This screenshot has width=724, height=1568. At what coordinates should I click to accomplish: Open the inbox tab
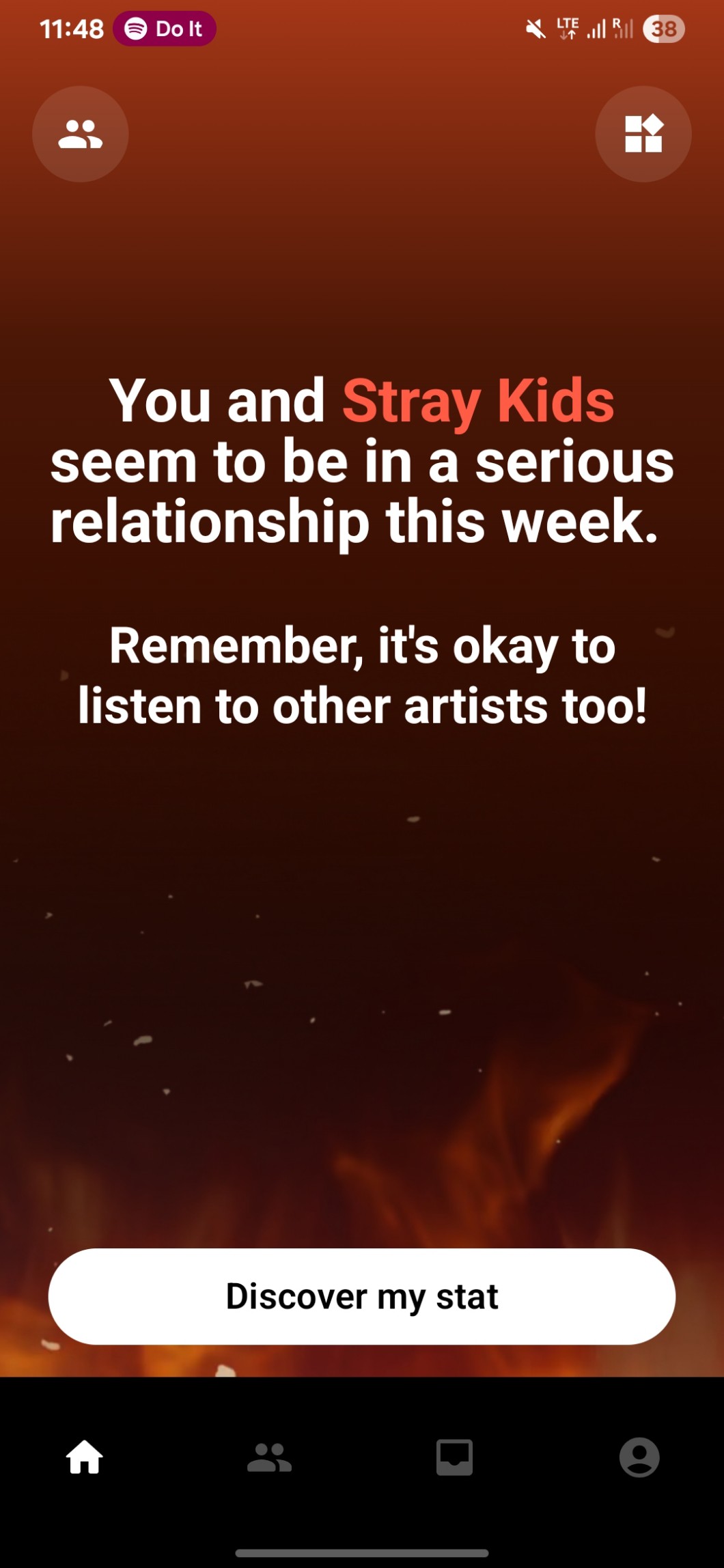coord(454,1457)
